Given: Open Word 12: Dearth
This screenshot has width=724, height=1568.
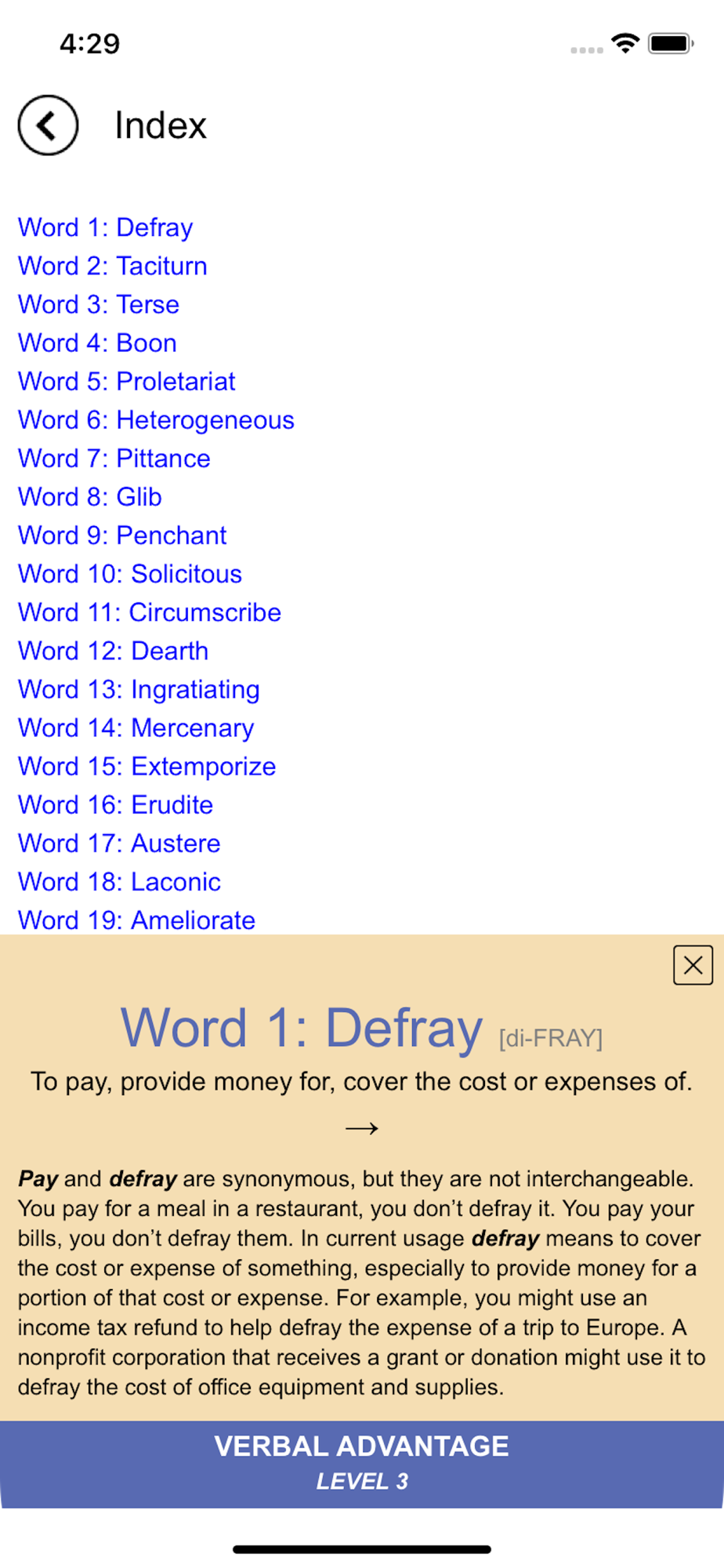Looking at the screenshot, I should click(x=114, y=651).
